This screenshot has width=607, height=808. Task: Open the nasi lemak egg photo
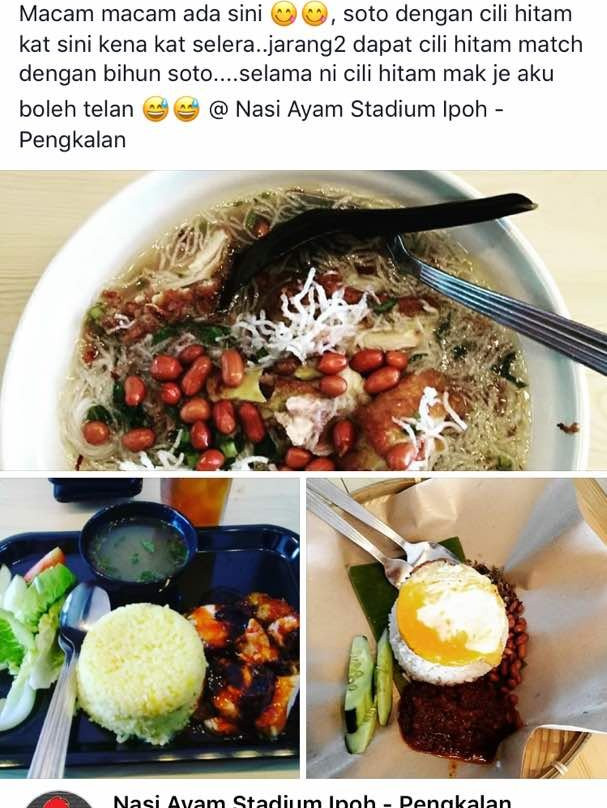tap(456, 628)
